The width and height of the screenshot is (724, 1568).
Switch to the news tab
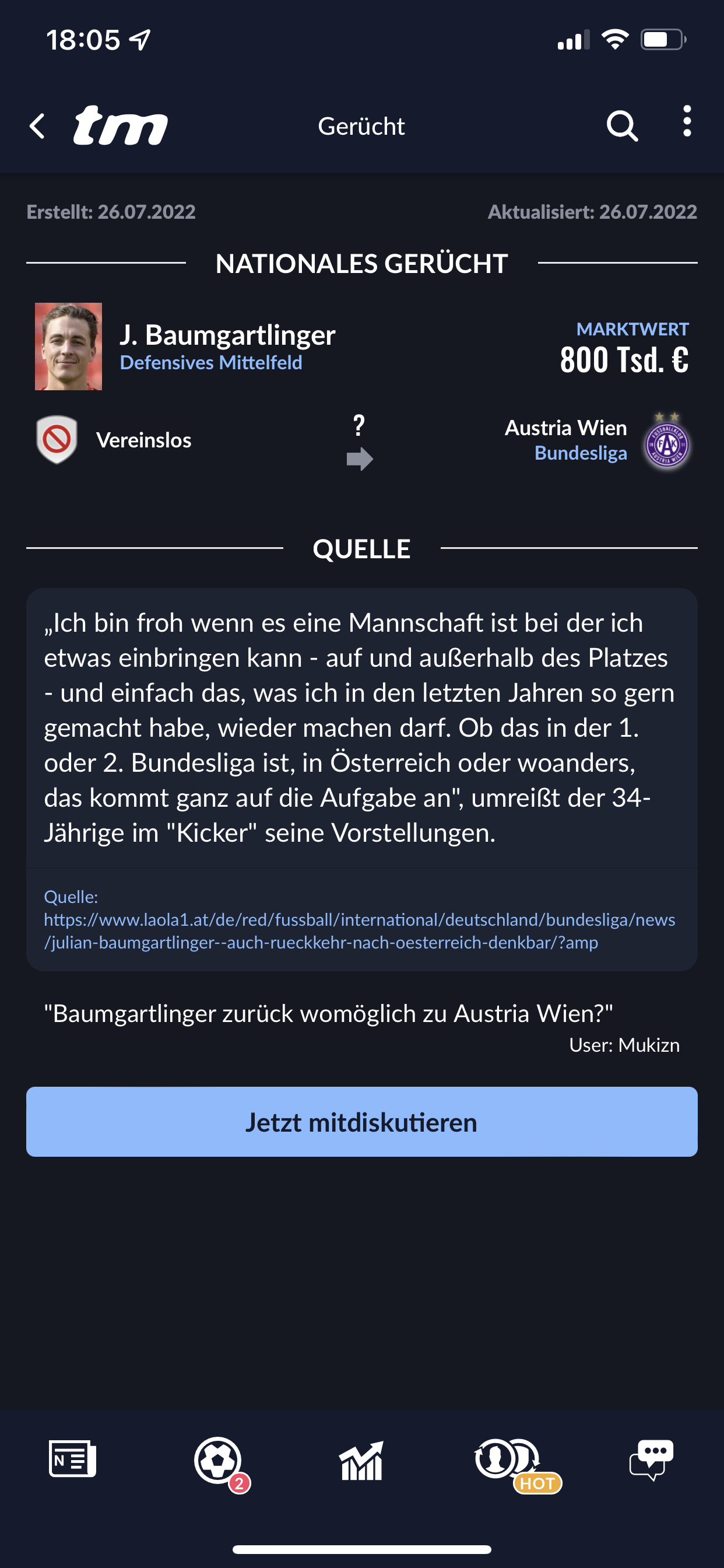pos(72,1459)
